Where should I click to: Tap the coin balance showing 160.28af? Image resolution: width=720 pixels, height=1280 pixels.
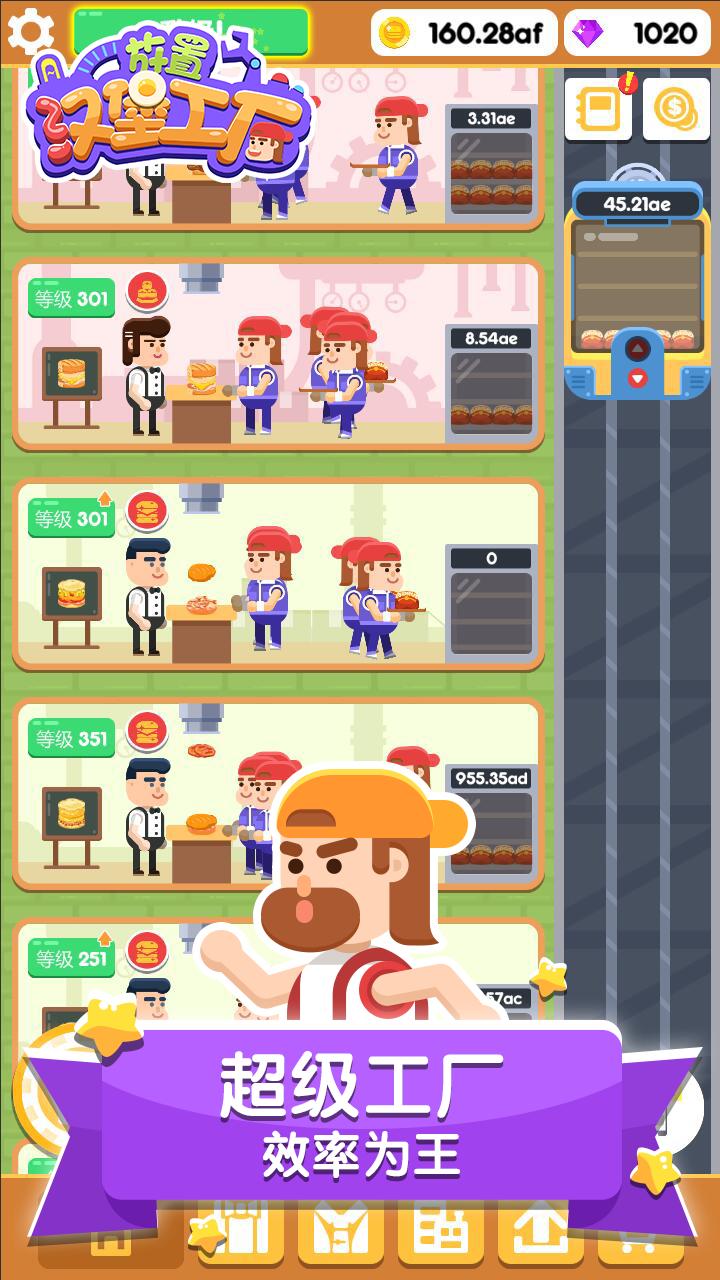[460, 33]
